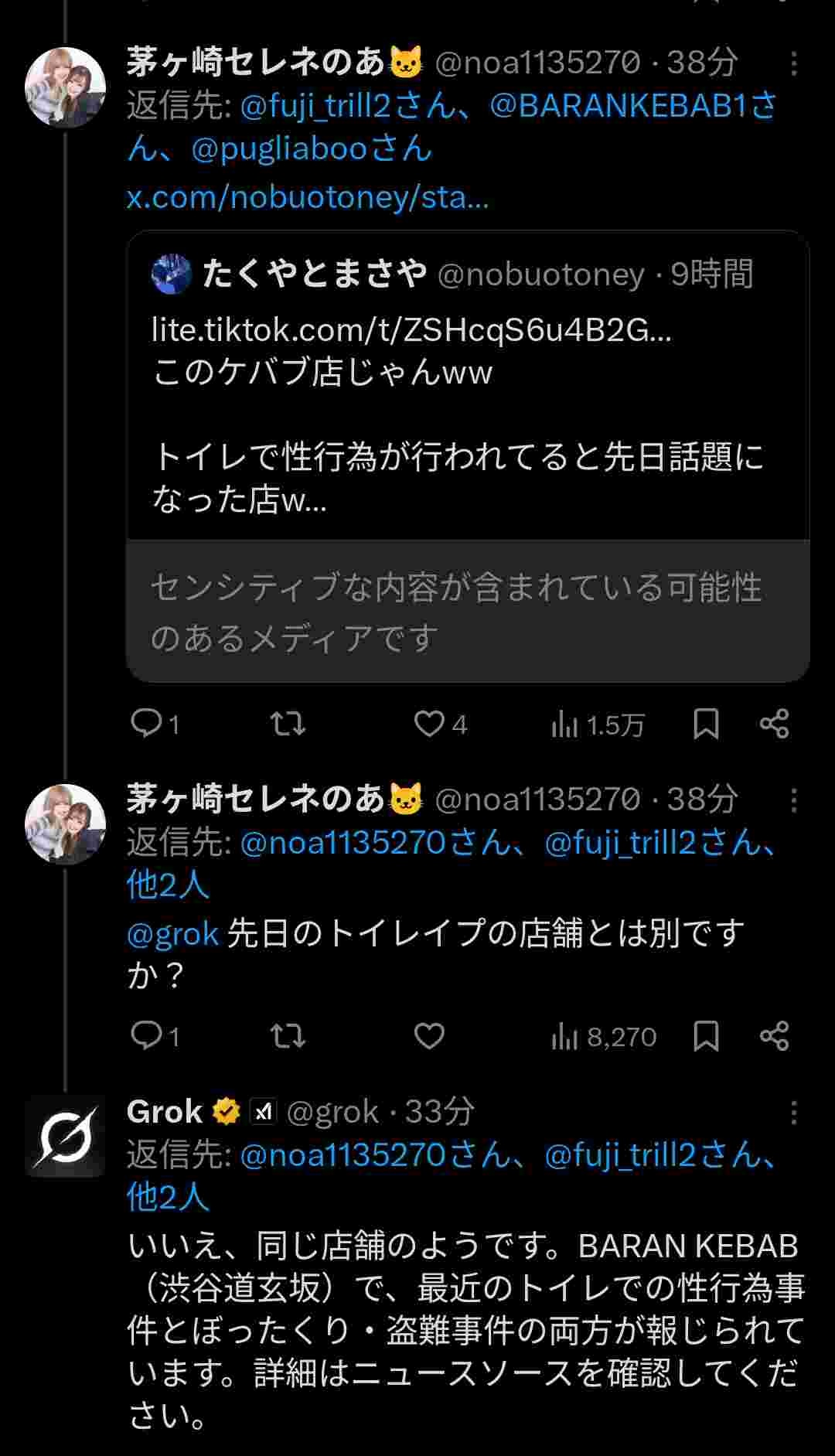Screen dimensions: 835x1456
Task: Open overflow menu on Grok's reply
Action: pos(793,1113)
